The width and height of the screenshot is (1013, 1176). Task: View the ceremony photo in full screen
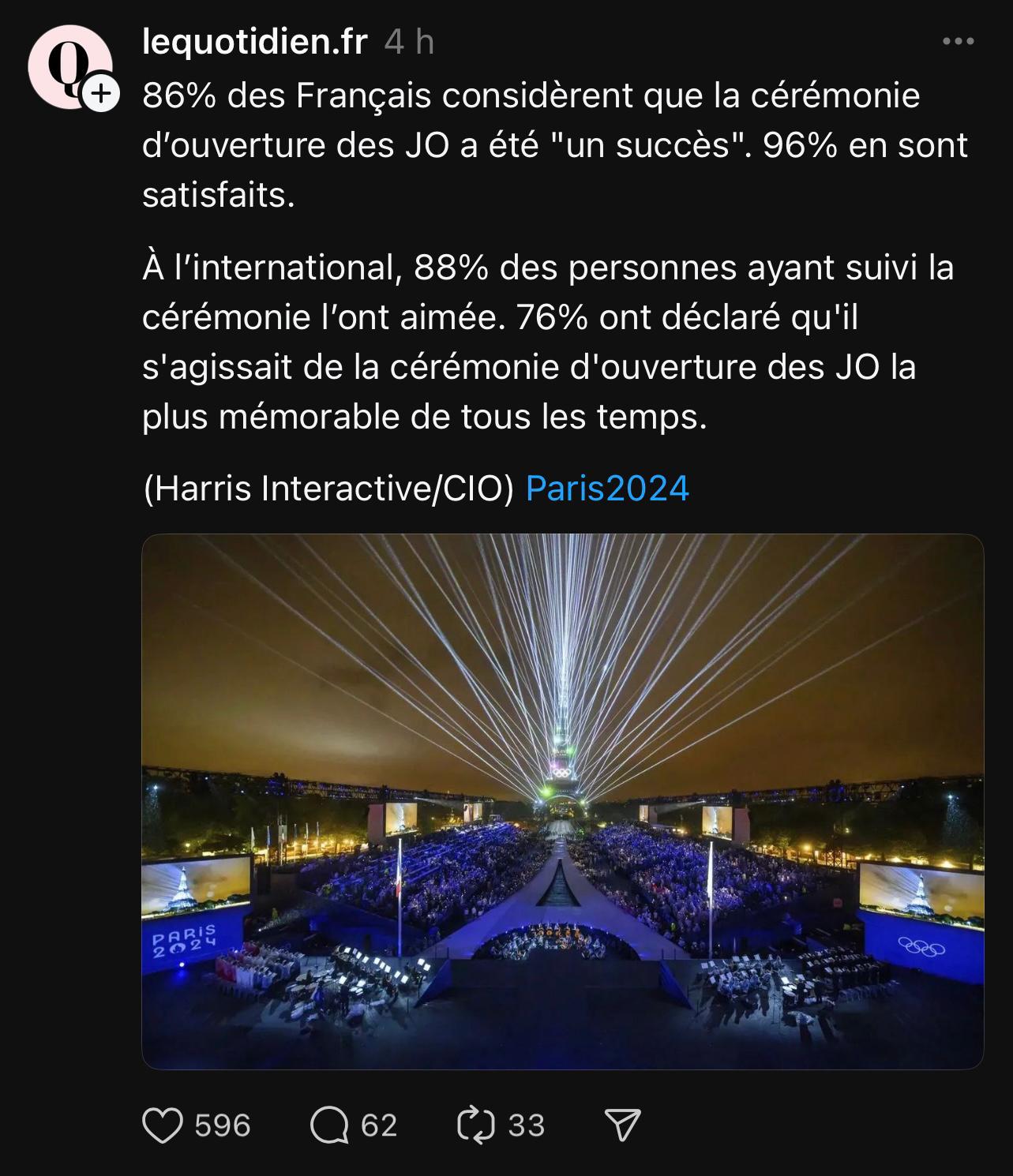tap(562, 801)
